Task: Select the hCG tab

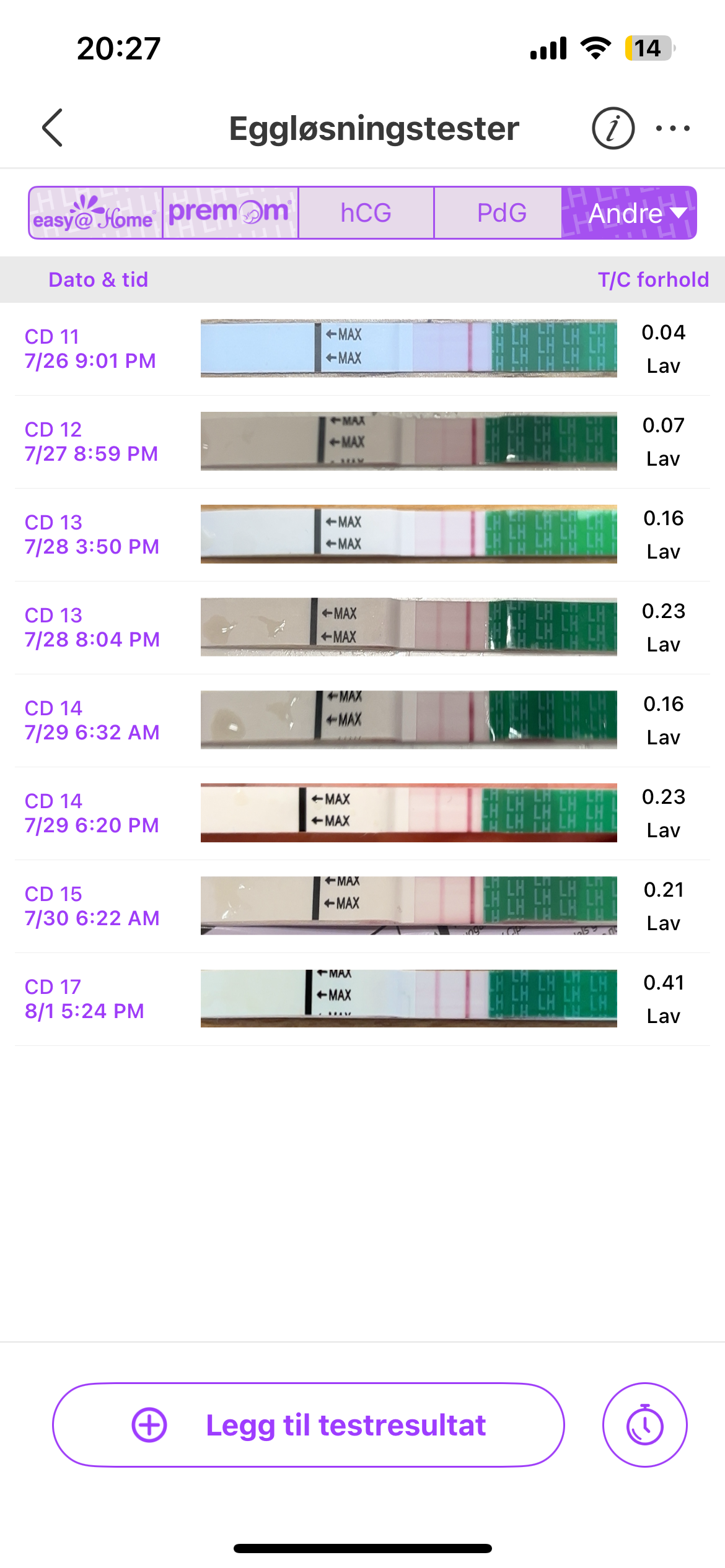Action: (x=366, y=213)
